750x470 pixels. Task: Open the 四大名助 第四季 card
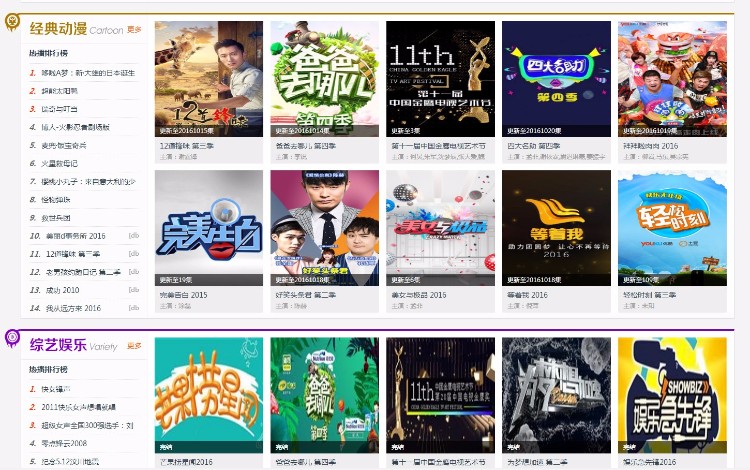tap(556, 79)
